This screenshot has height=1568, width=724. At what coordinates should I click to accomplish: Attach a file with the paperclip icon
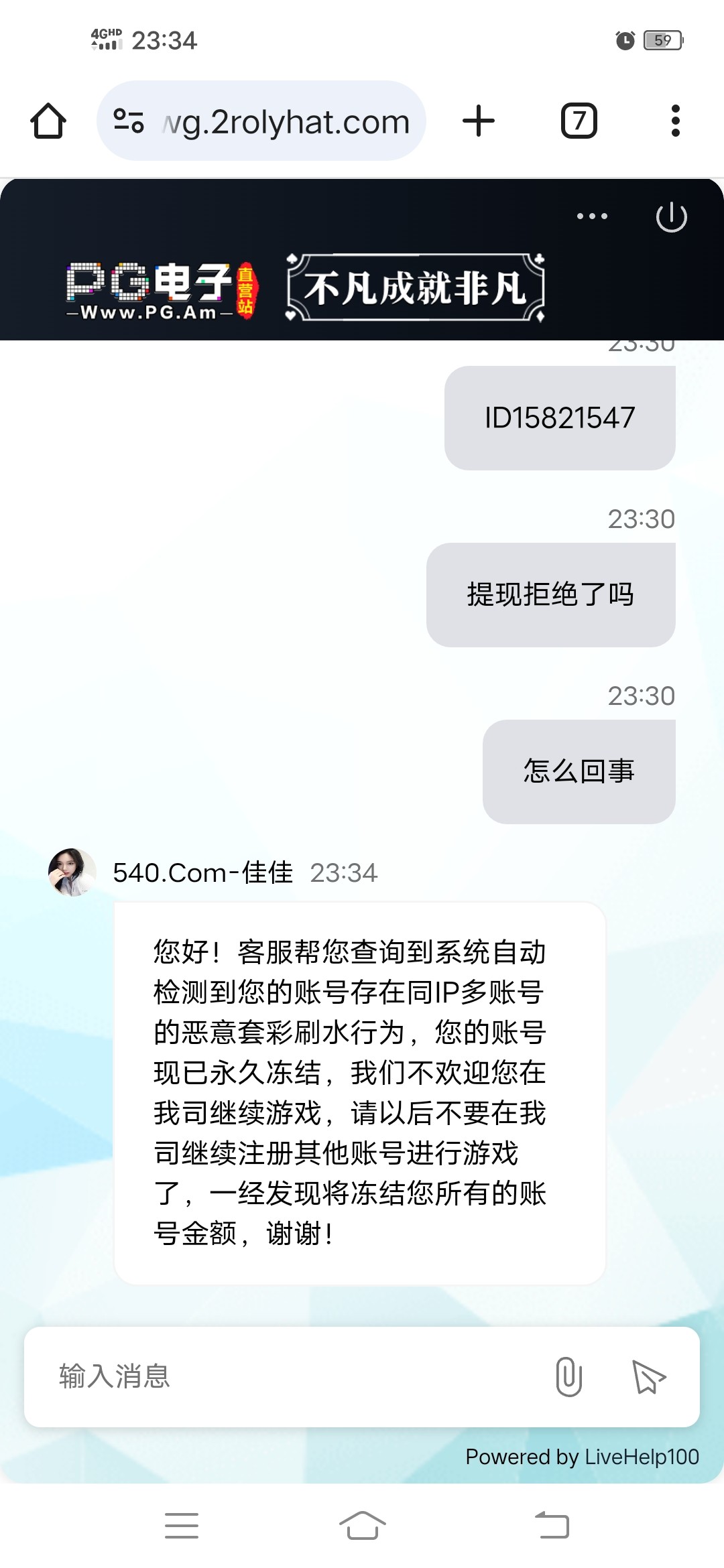(568, 1376)
